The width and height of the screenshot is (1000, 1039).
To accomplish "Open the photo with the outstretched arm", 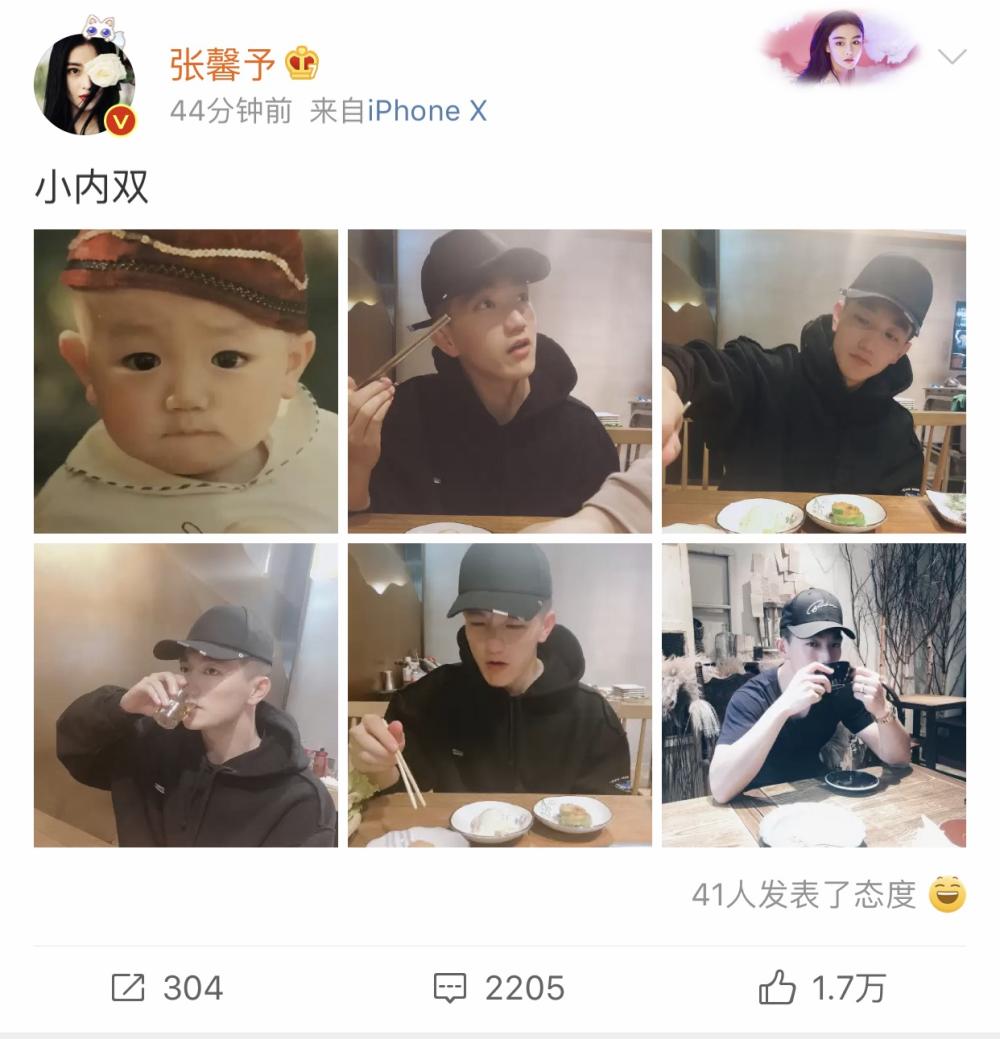I will [813, 381].
